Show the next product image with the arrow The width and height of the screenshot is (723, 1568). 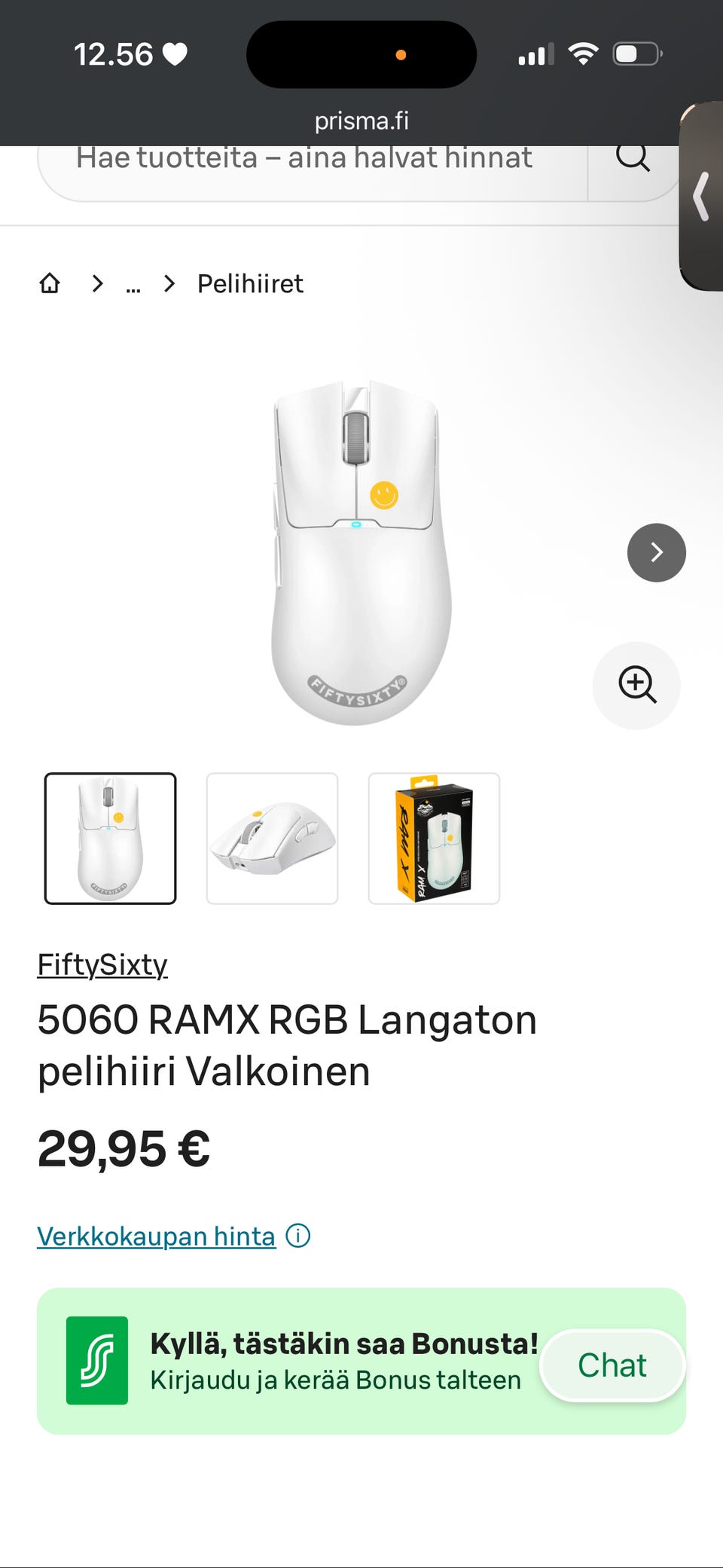coord(656,552)
